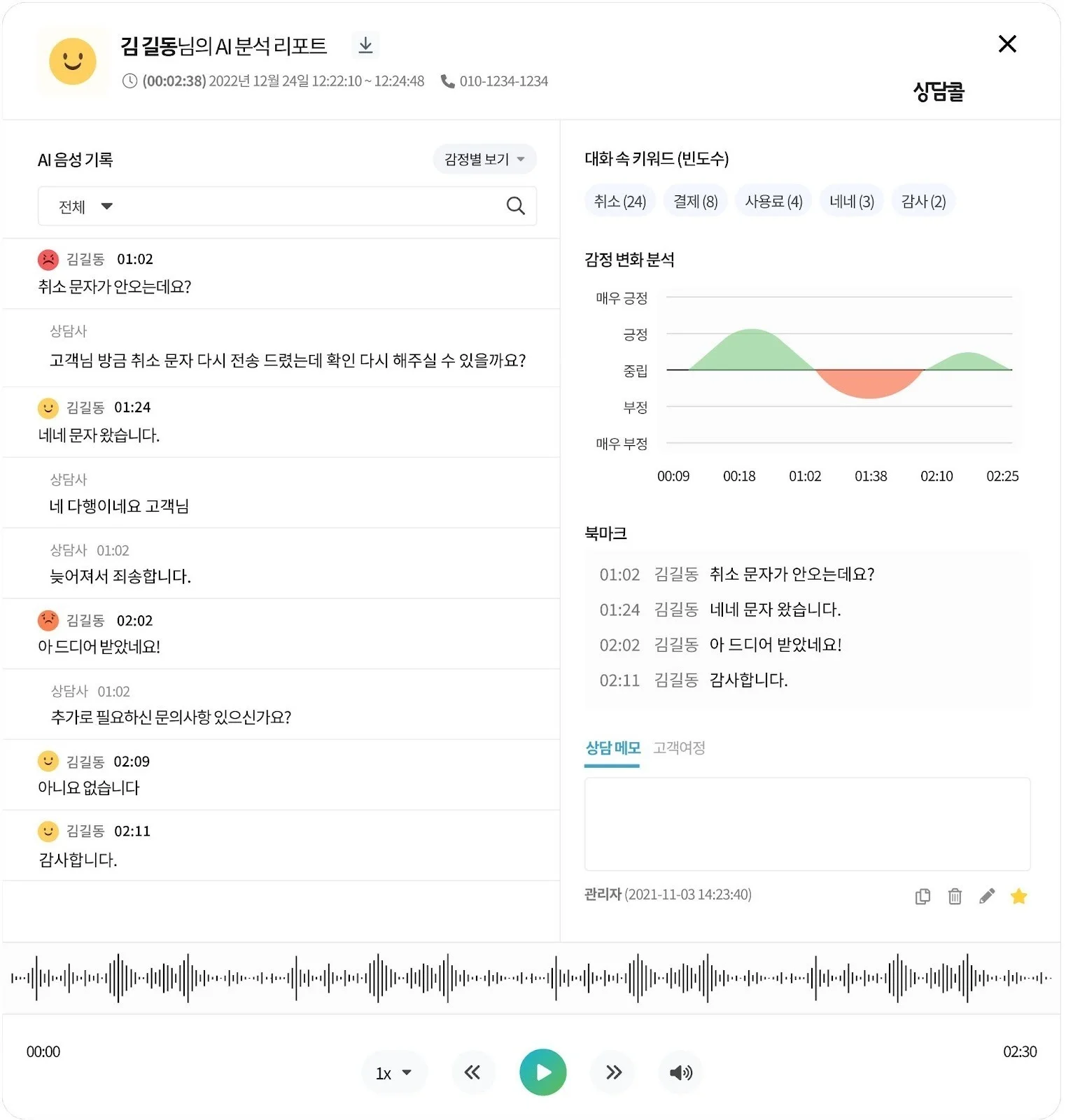Screen dimensions: 1066x1120
Task: Open the 감정별 보기 dropdown
Action: tap(484, 160)
